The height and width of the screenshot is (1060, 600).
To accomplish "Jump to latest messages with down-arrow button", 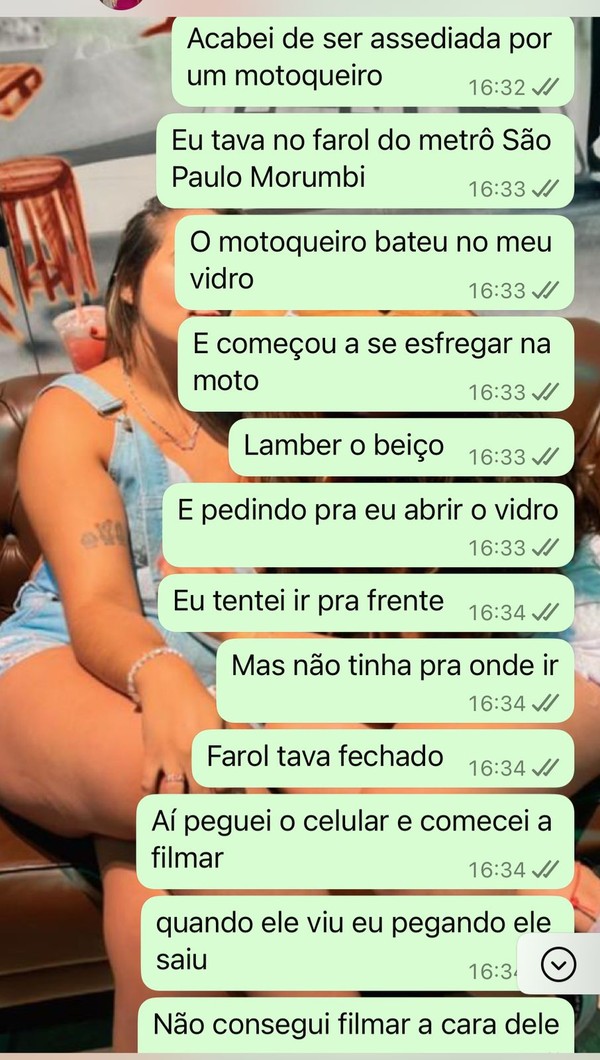I will click(x=558, y=964).
